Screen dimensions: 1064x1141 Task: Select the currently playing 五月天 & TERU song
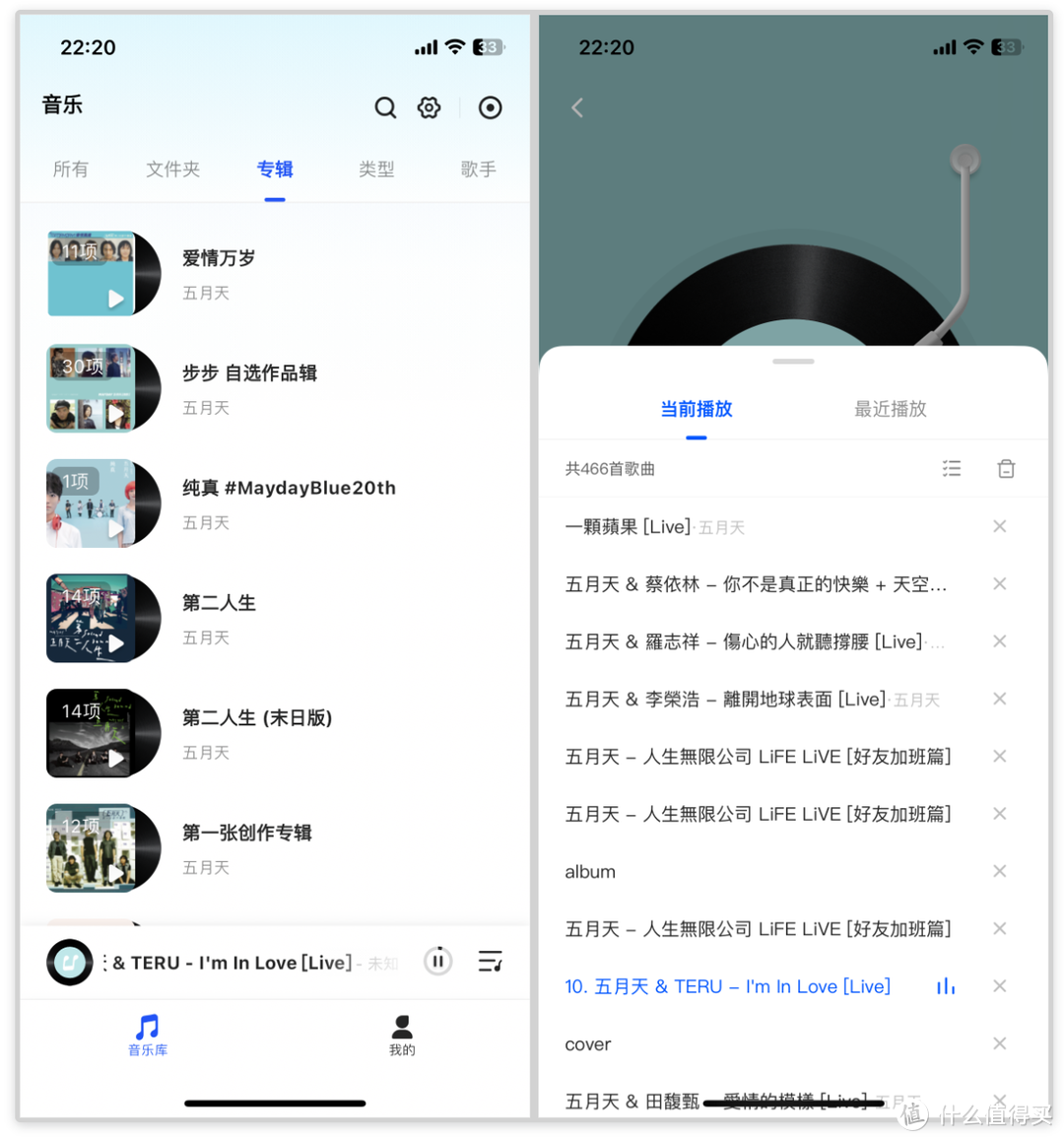[727, 985]
